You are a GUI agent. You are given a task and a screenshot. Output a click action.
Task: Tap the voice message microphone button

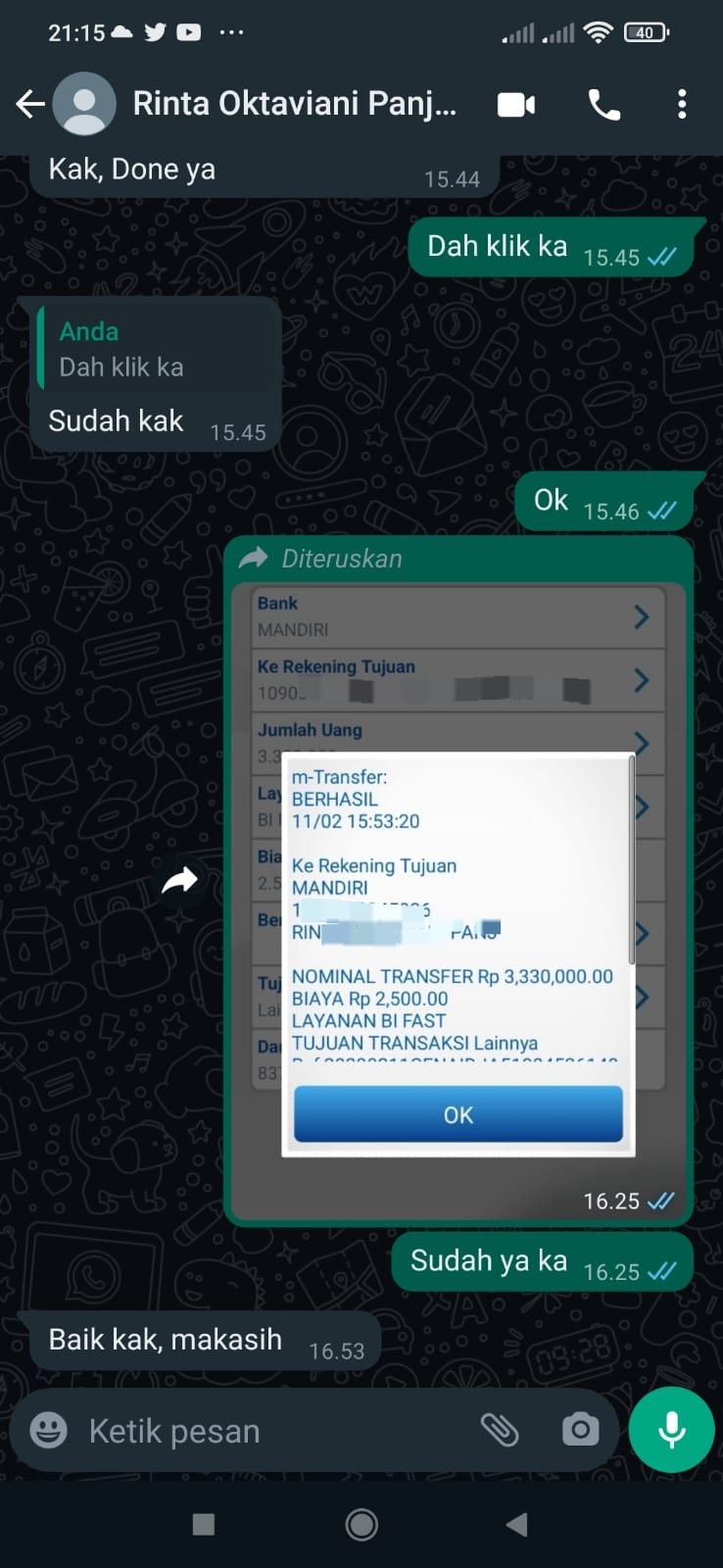click(671, 1431)
